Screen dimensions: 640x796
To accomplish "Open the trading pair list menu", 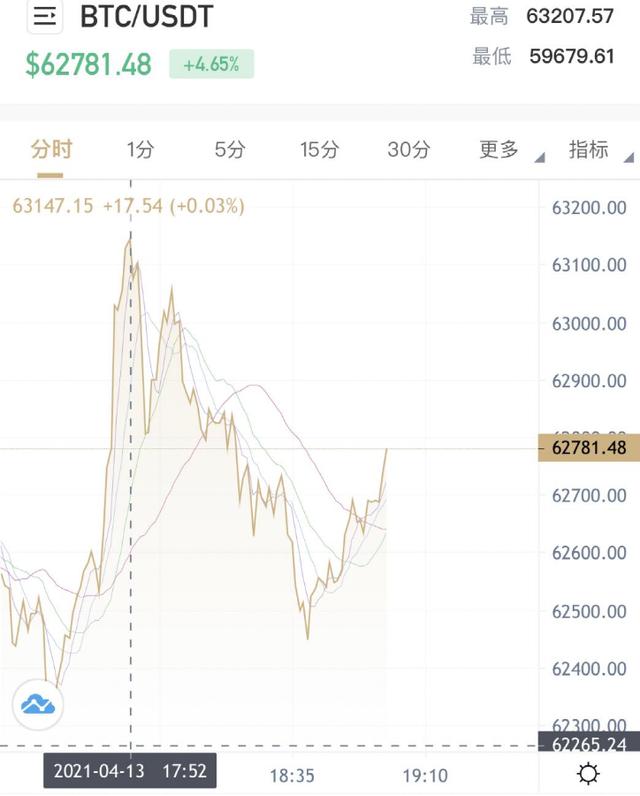I will [x=45, y=17].
